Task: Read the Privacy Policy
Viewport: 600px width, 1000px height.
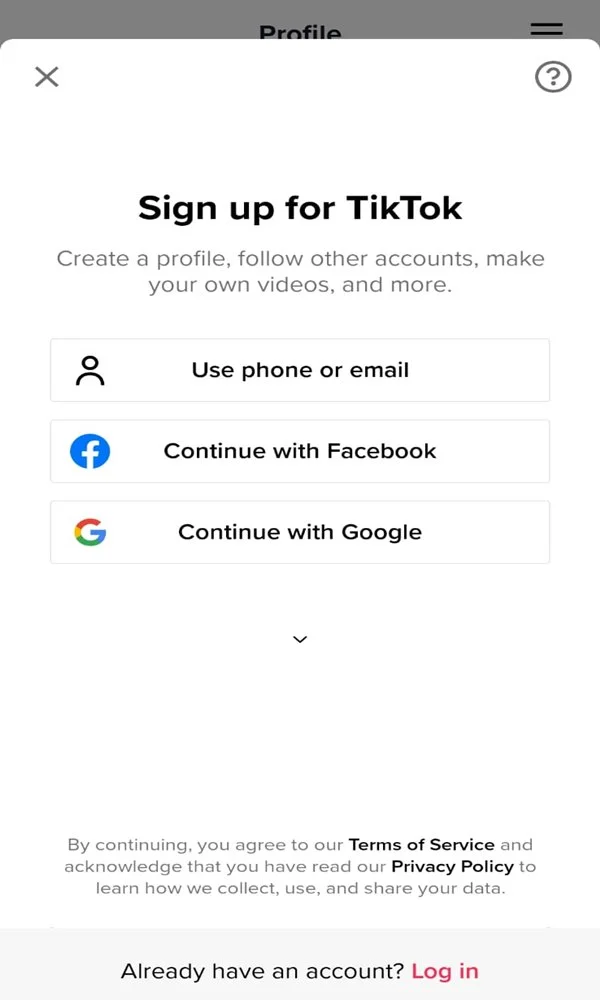Action: (x=452, y=866)
